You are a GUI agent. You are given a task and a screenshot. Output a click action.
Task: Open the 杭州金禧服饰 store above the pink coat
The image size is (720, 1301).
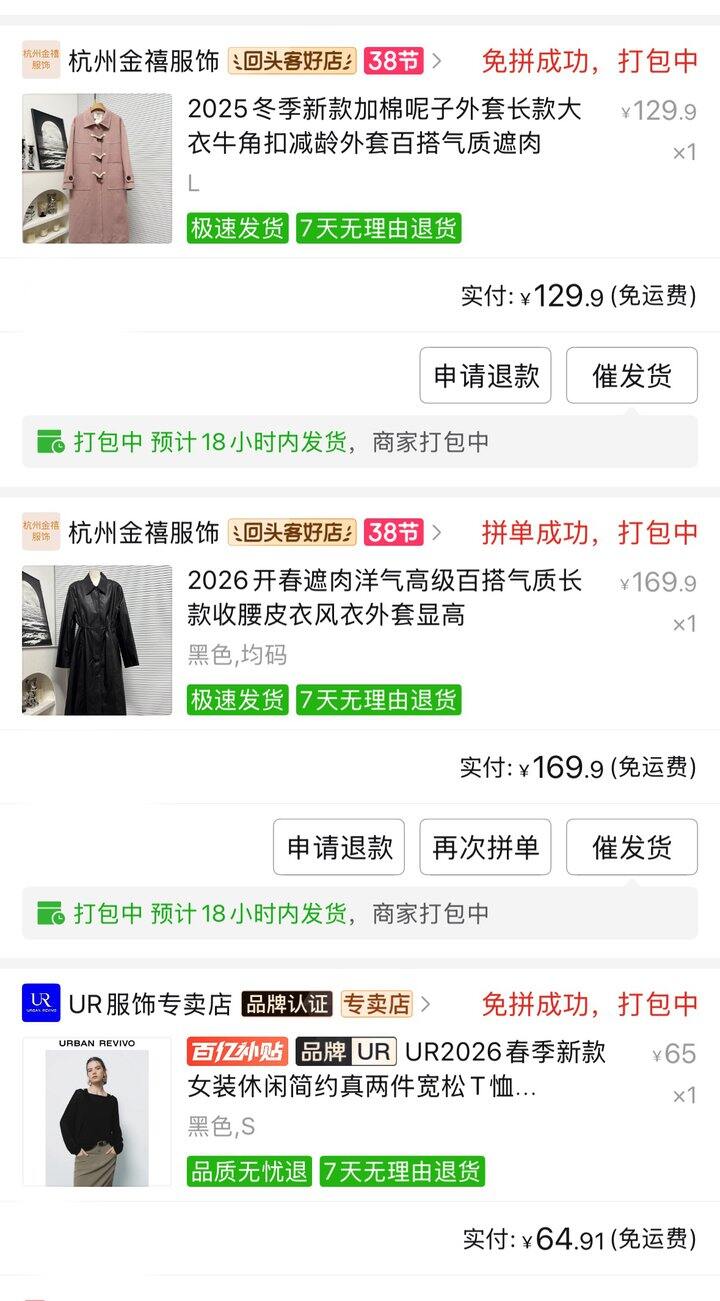tap(143, 61)
